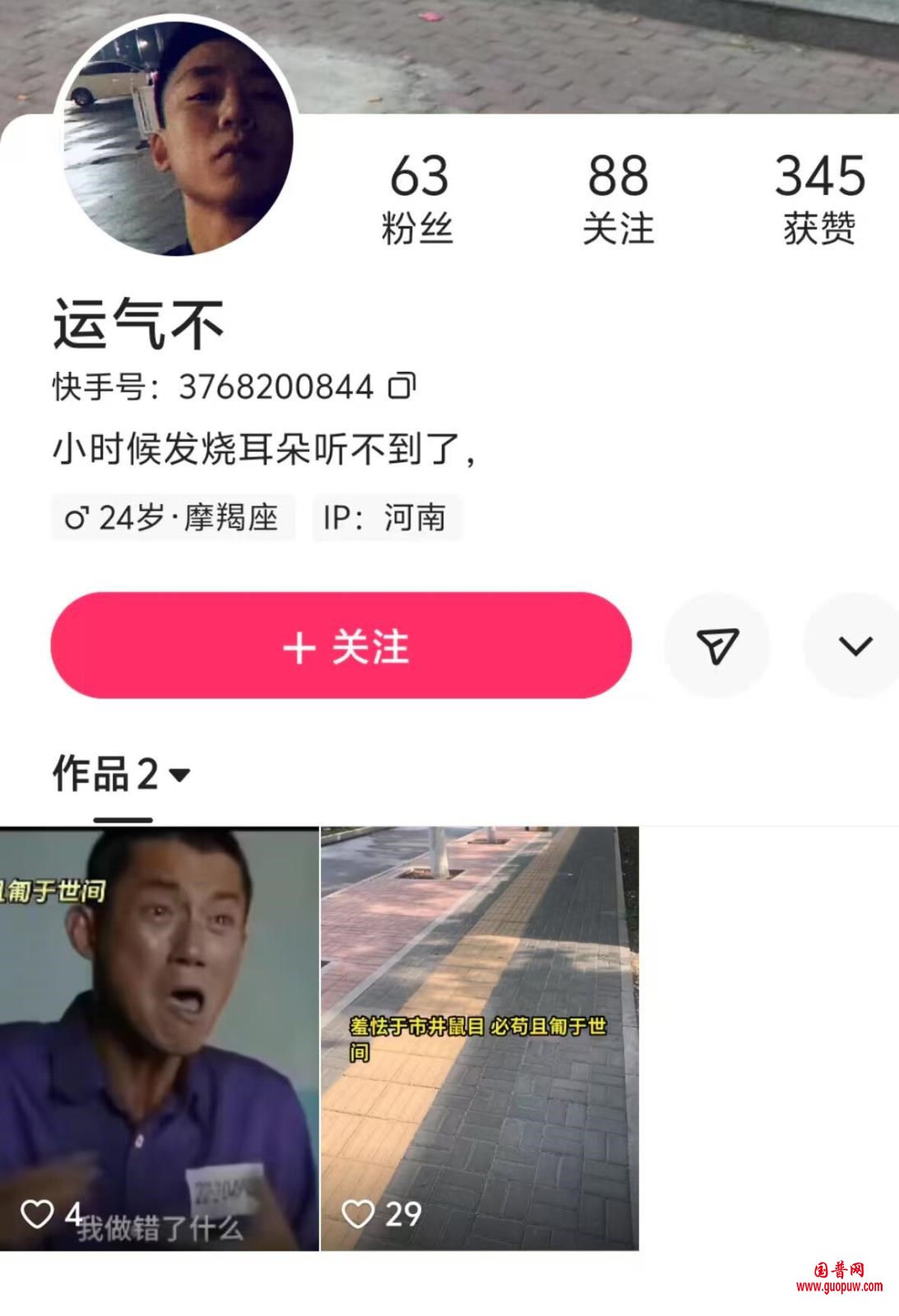Open the send message paper-plane icon

click(717, 646)
